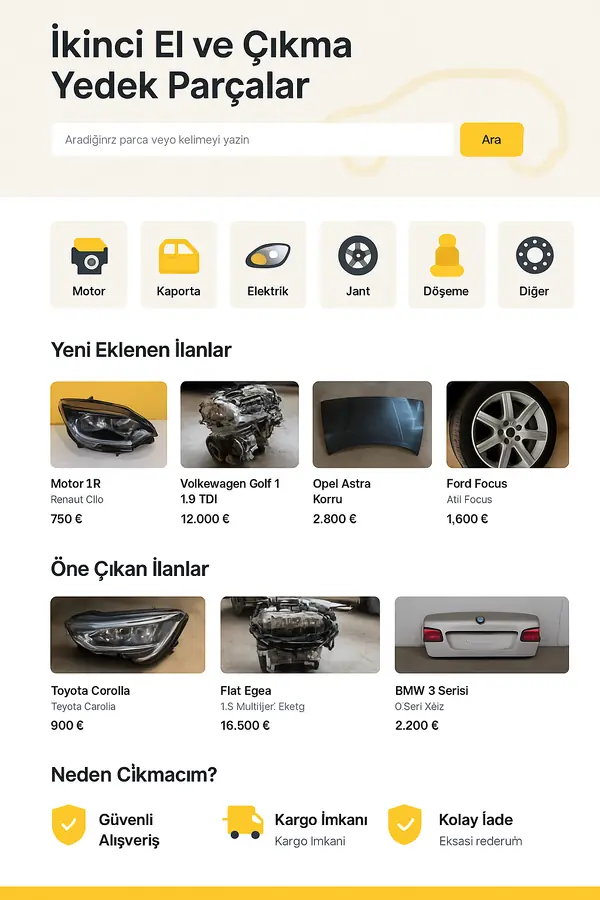Tap the parts search input field
Screen dimensions: 600x900
click(252, 140)
